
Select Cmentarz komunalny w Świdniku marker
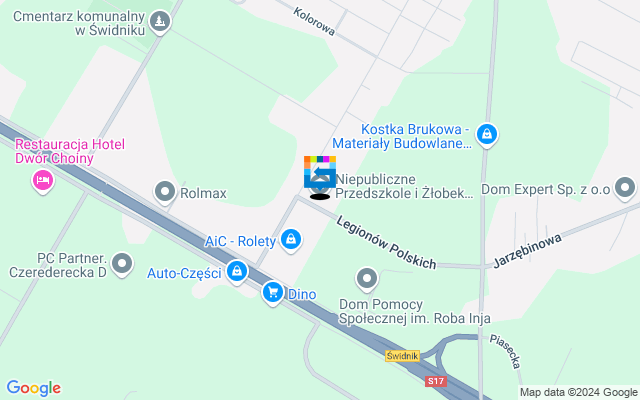pyautogui.click(x=160, y=20)
